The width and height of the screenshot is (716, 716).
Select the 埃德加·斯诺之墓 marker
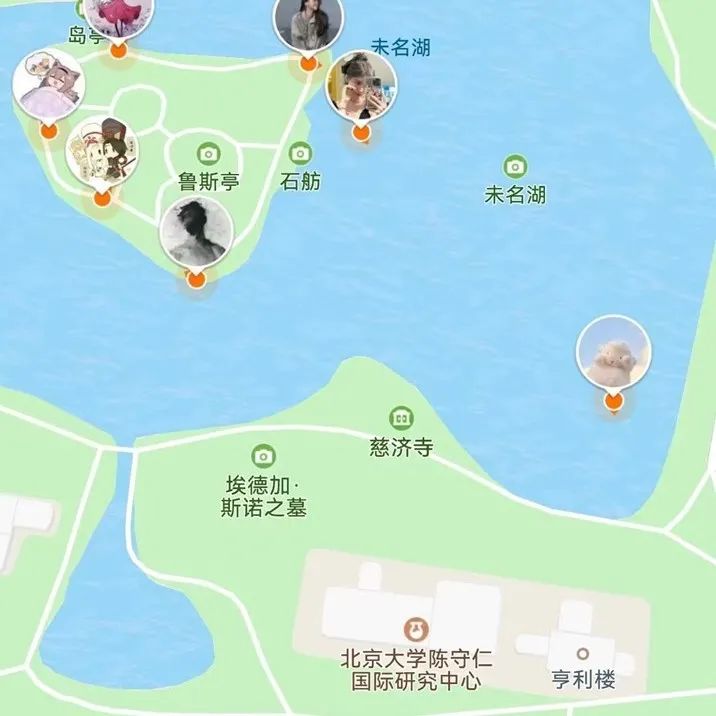coord(264,457)
